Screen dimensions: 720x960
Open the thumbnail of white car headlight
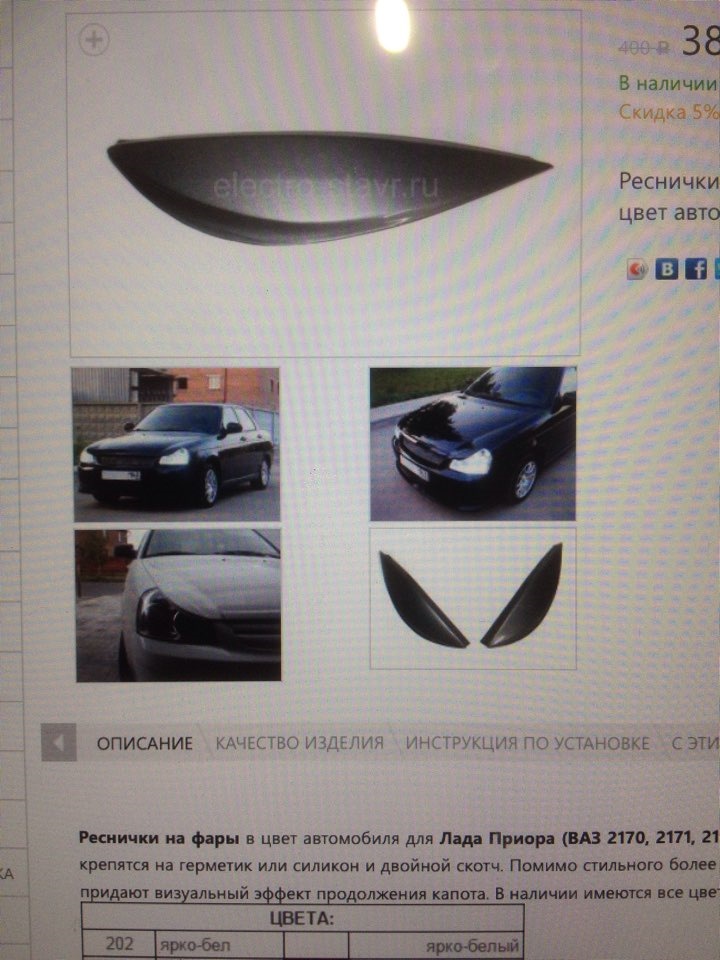178,605
